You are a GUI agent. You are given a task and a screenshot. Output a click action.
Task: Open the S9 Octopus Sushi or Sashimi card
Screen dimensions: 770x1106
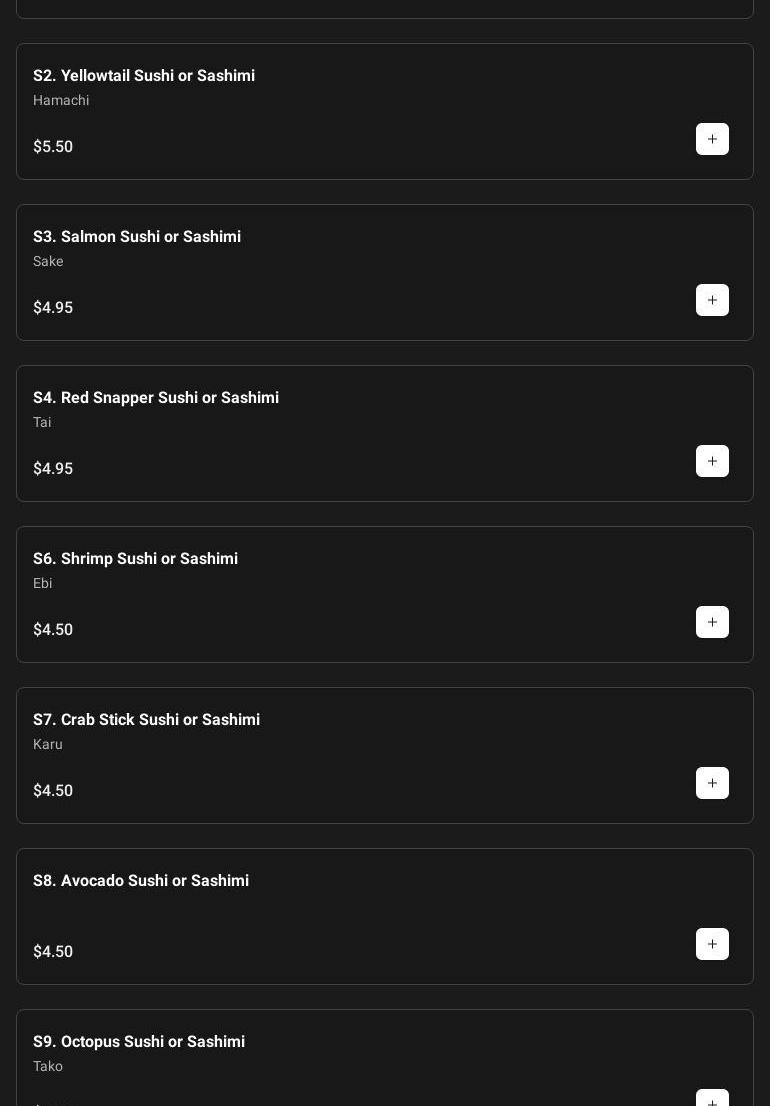point(139,1042)
